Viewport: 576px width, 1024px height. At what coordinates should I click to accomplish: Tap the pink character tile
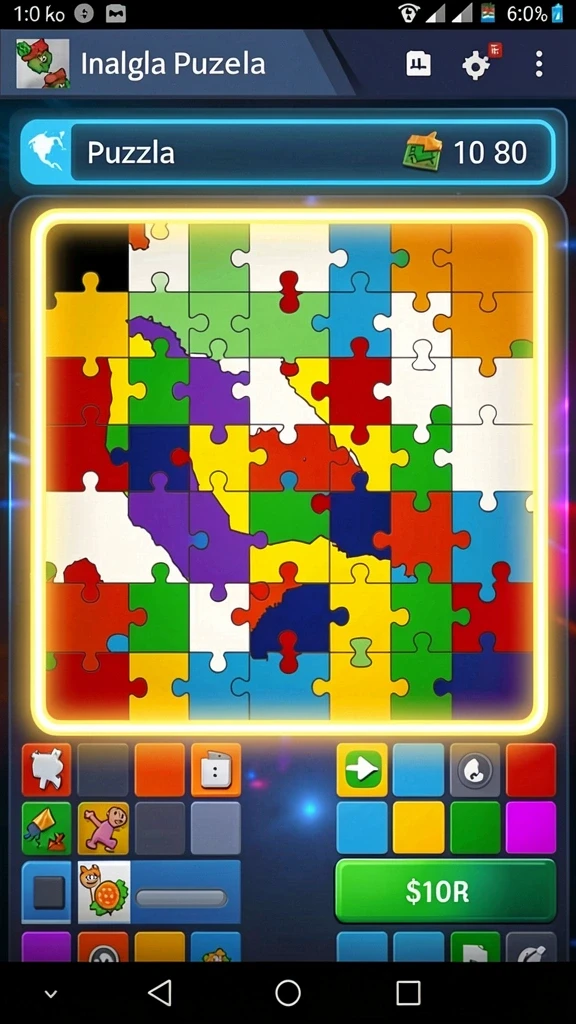click(x=103, y=828)
